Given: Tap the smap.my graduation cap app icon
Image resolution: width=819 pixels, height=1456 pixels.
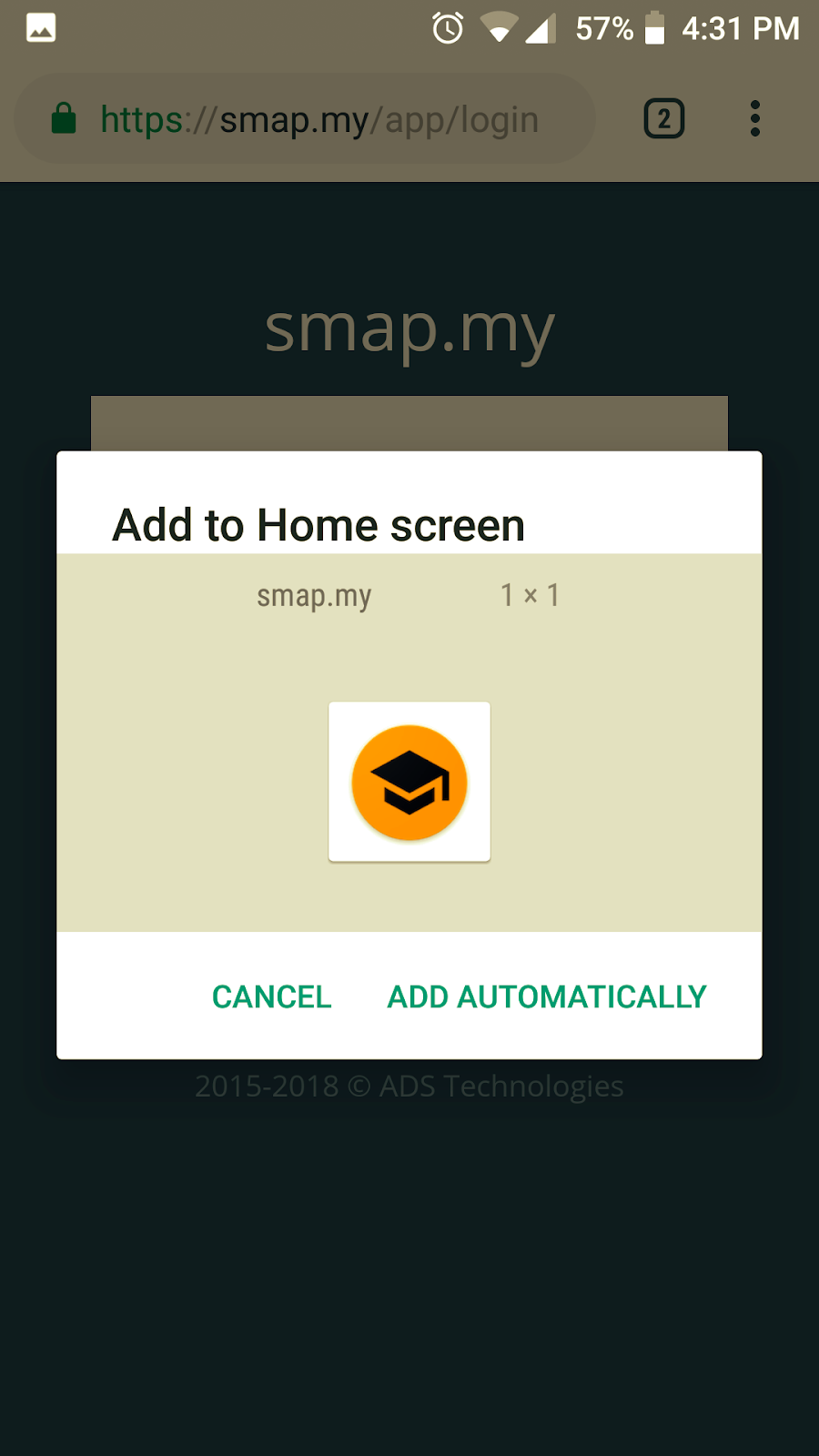Looking at the screenshot, I should 409,782.
